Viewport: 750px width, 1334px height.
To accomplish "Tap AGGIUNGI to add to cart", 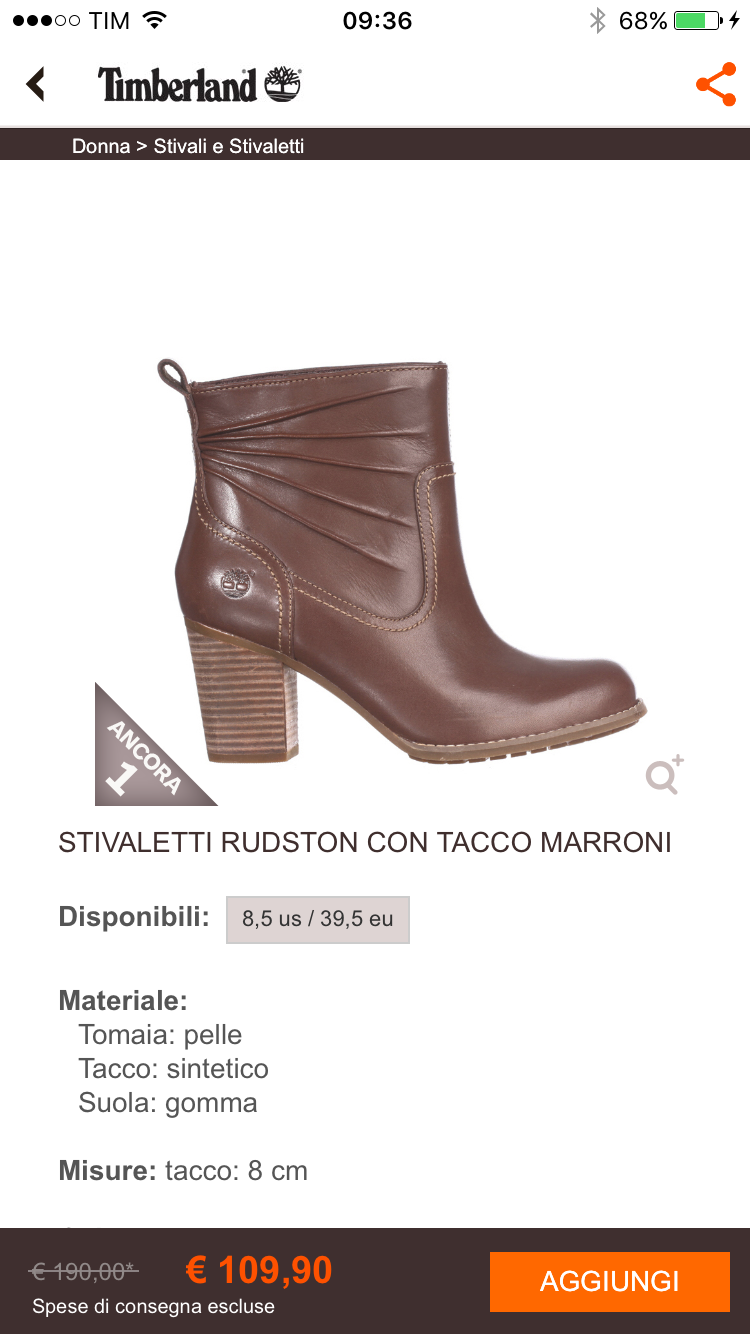I will pyautogui.click(x=609, y=1281).
